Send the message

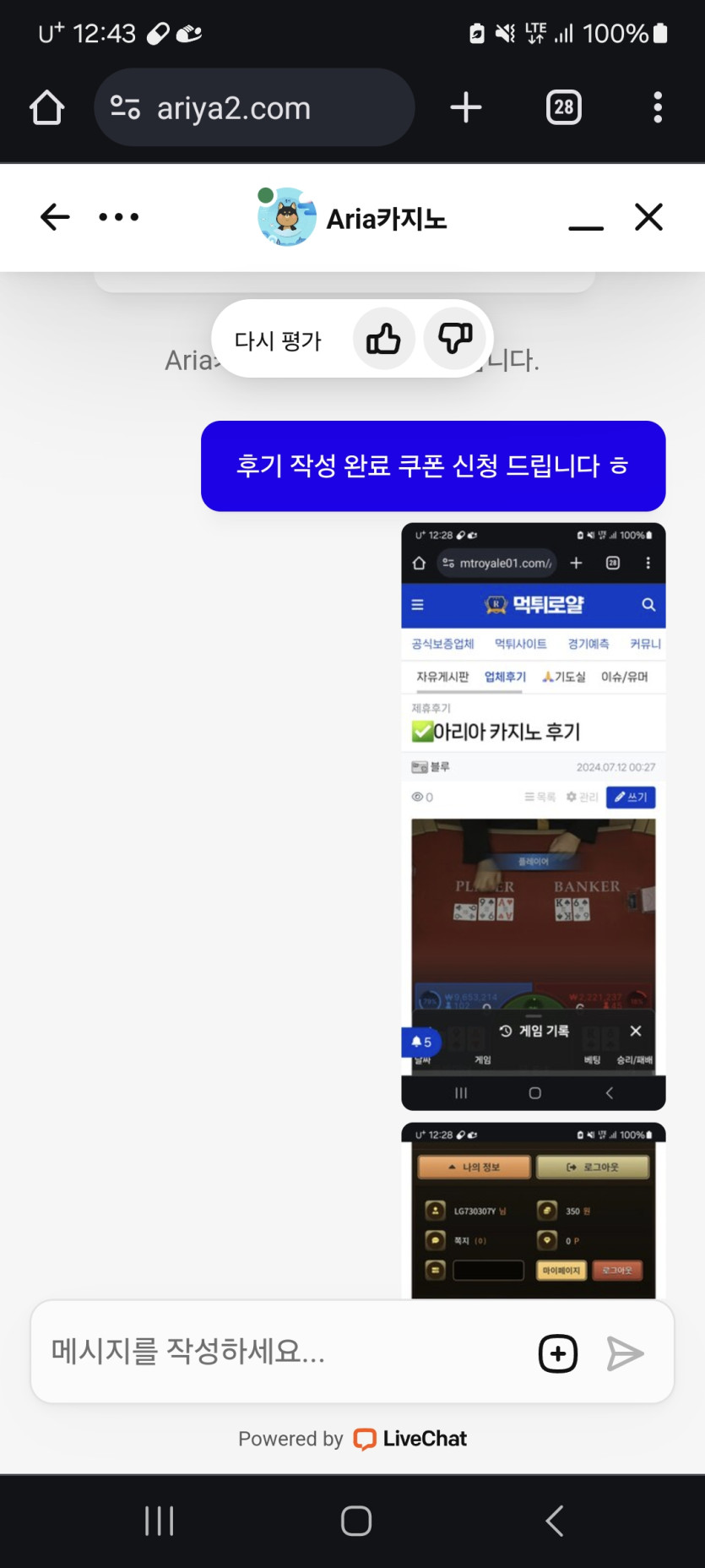click(625, 1353)
